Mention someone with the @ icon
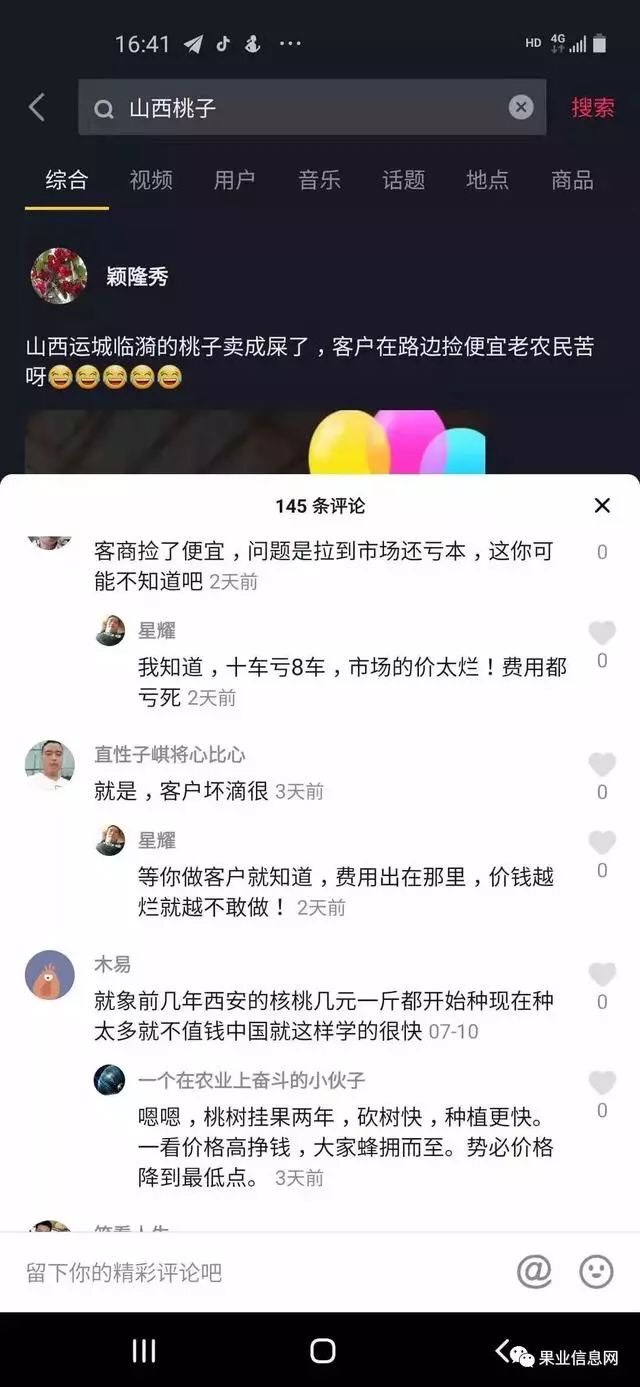 pos(534,1272)
